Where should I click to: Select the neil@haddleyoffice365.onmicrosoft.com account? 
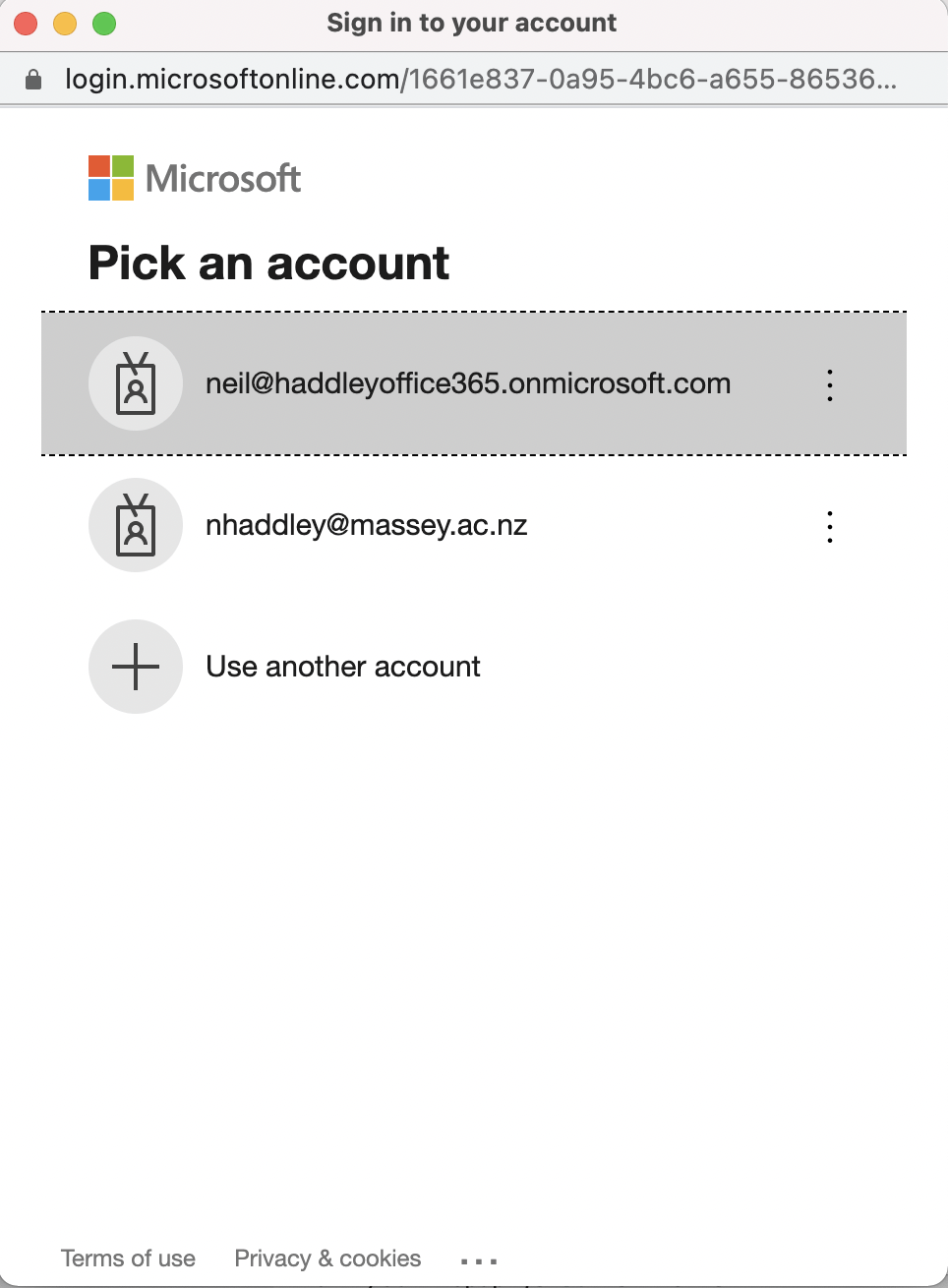[x=467, y=383]
